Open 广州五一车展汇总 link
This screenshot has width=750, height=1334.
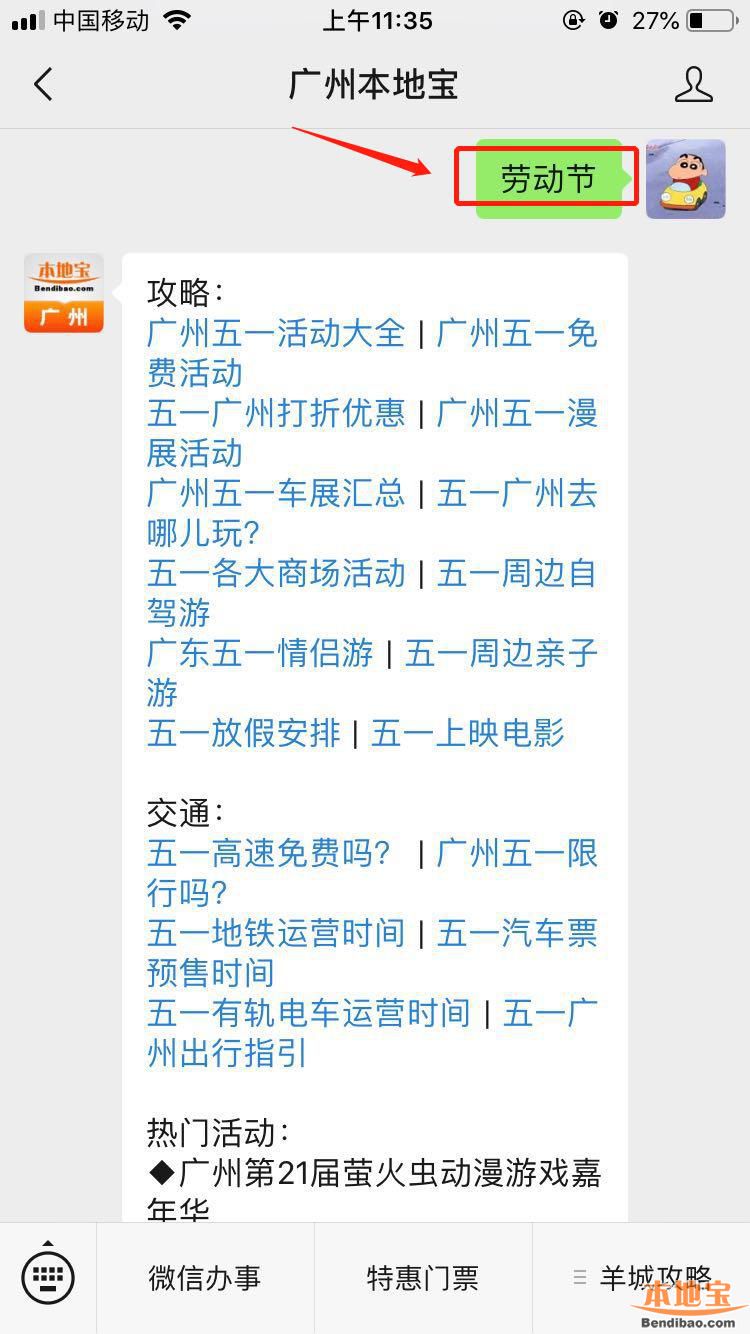pos(276,493)
